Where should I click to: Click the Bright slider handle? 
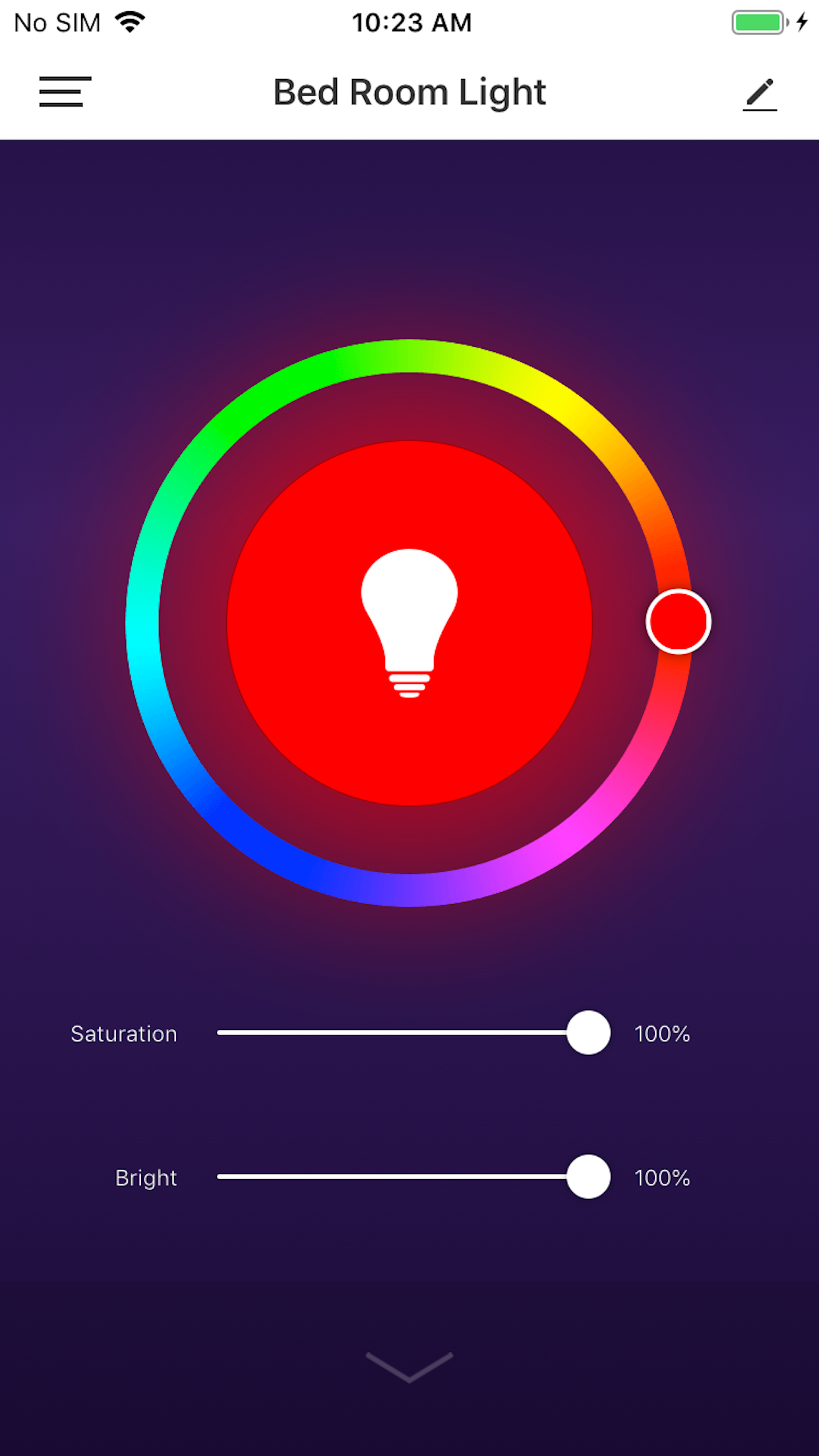pos(588,1177)
